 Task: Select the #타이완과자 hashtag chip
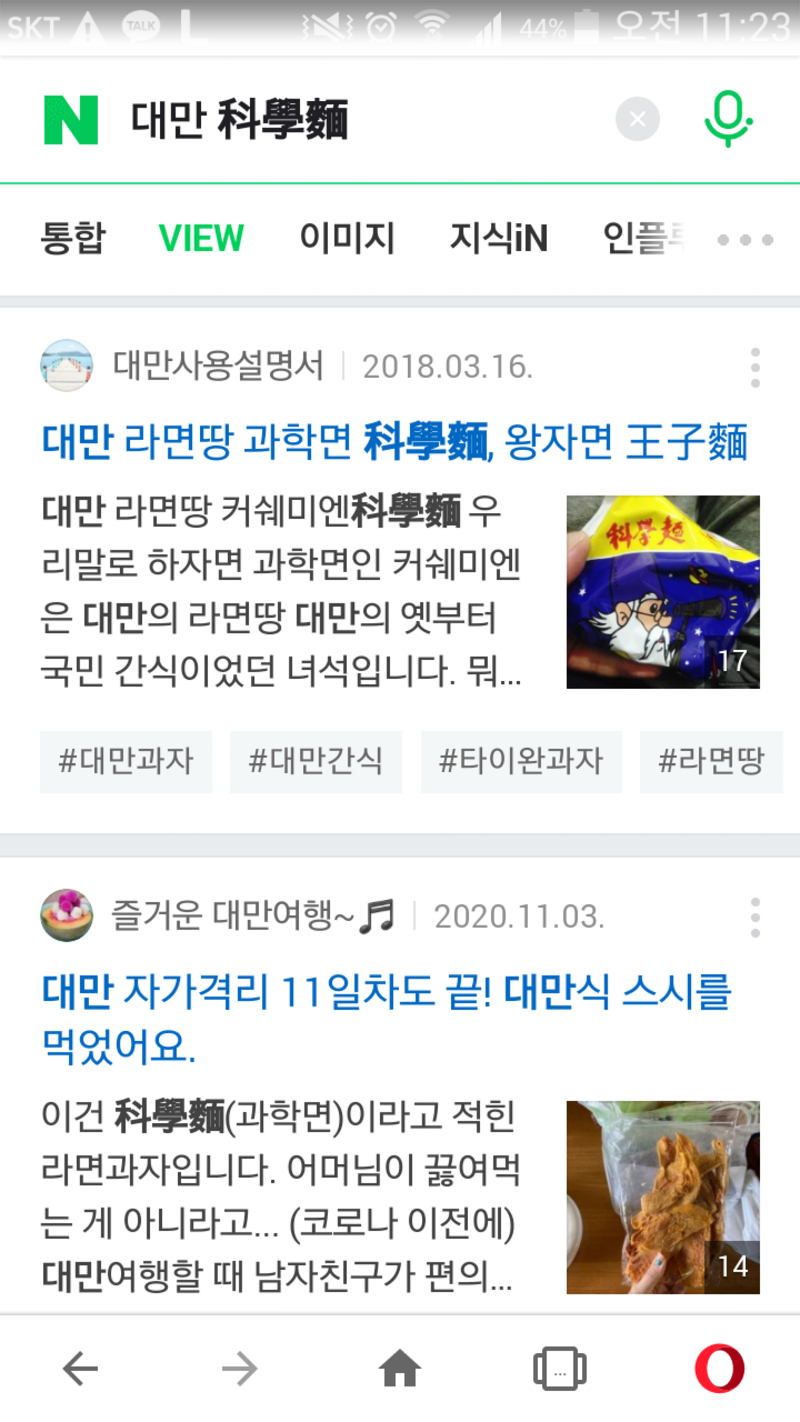521,761
